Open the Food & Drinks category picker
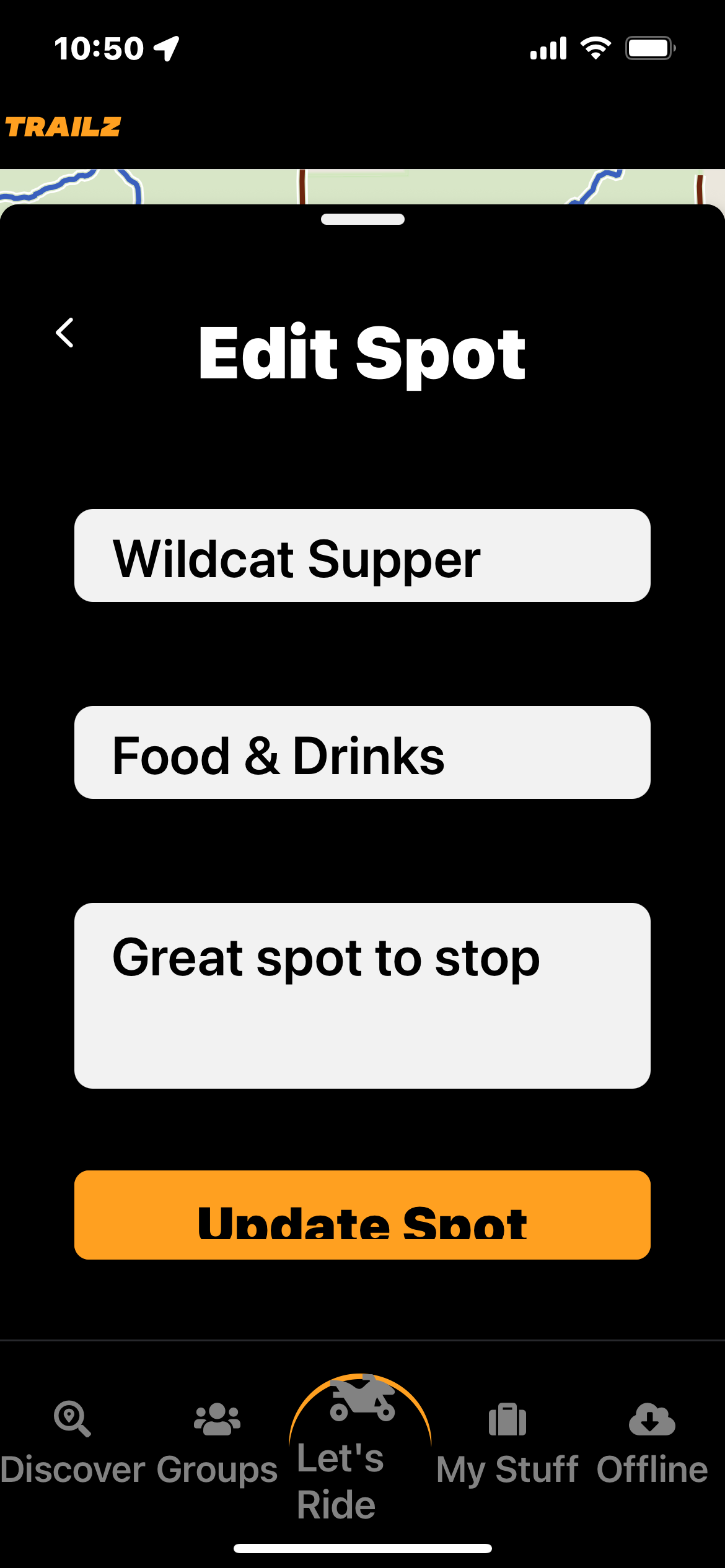Viewport: 725px width, 1568px height. pos(362,752)
